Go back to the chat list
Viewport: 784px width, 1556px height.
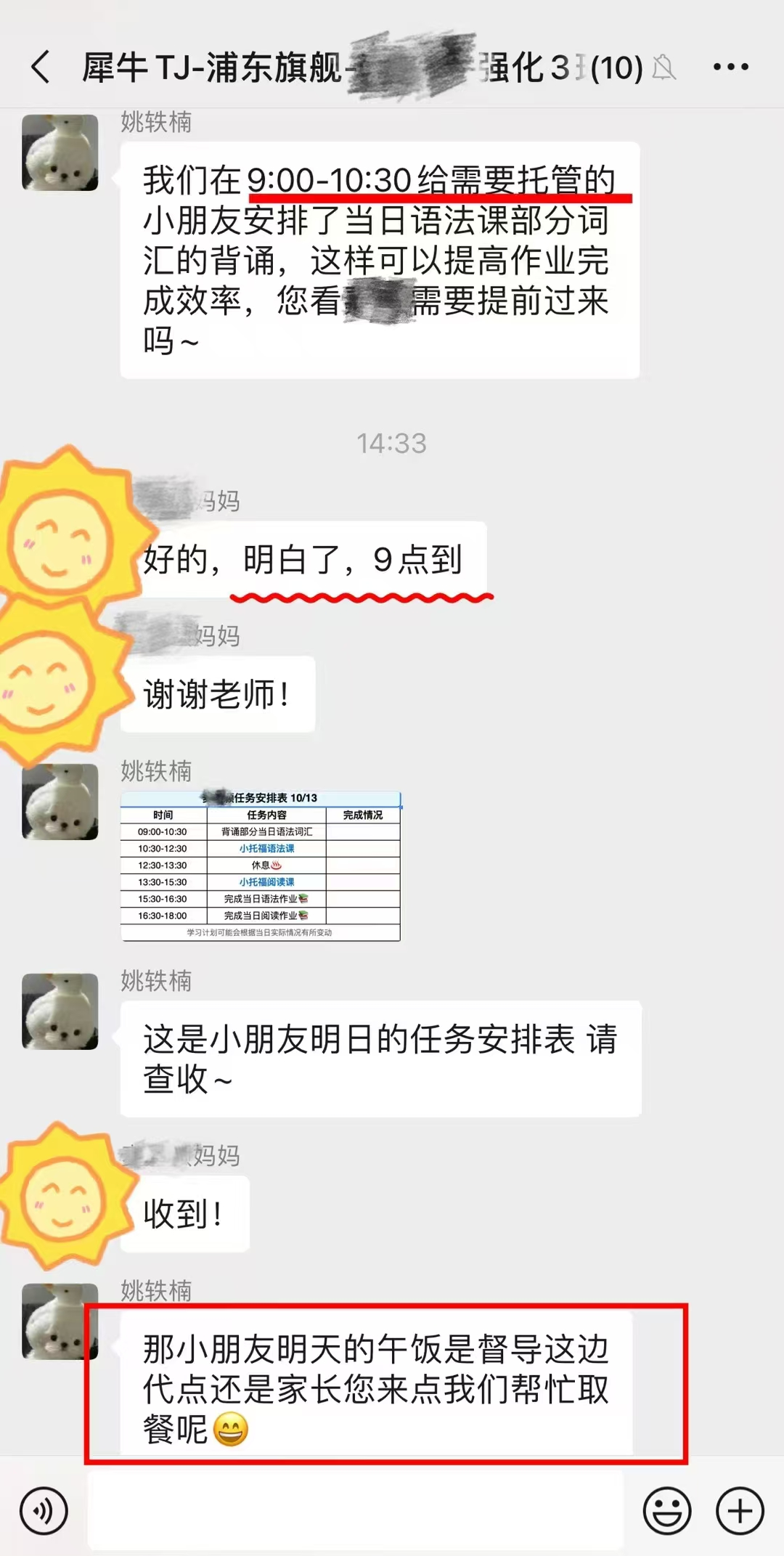tap(41, 68)
